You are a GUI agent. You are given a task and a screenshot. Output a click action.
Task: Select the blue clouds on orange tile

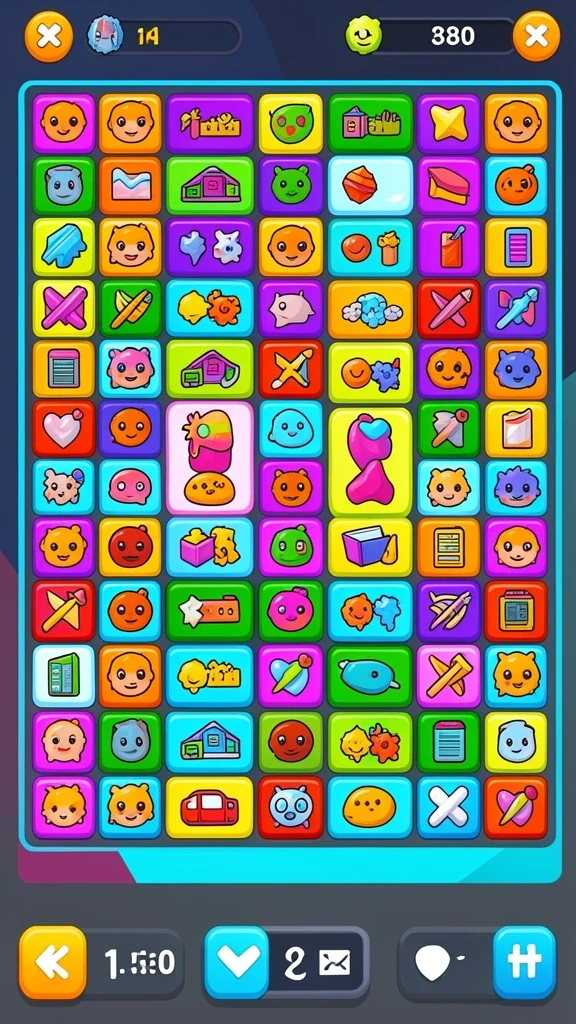(x=370, y=310)
